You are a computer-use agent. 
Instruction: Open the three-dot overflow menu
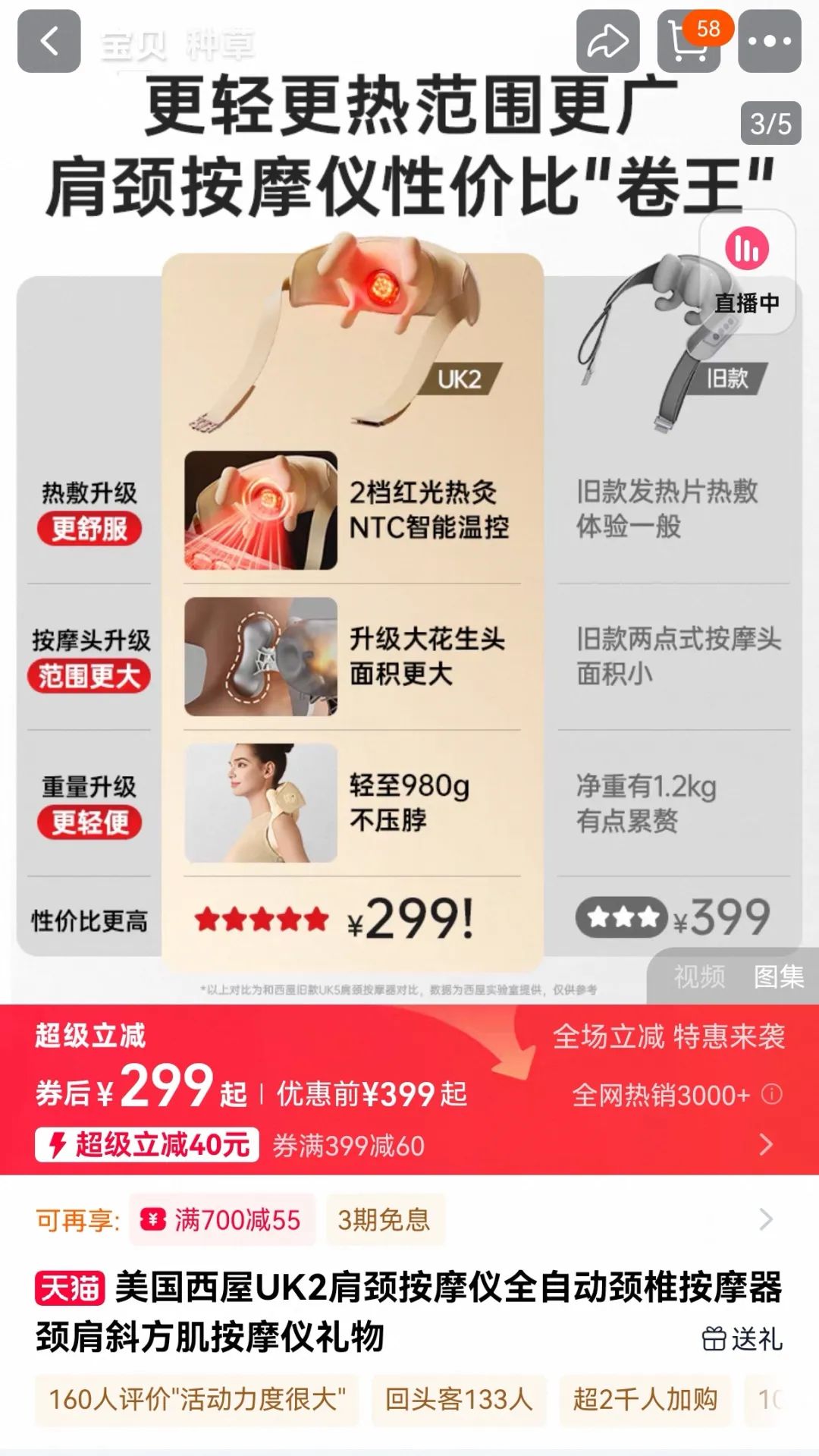tap(770, 42)
